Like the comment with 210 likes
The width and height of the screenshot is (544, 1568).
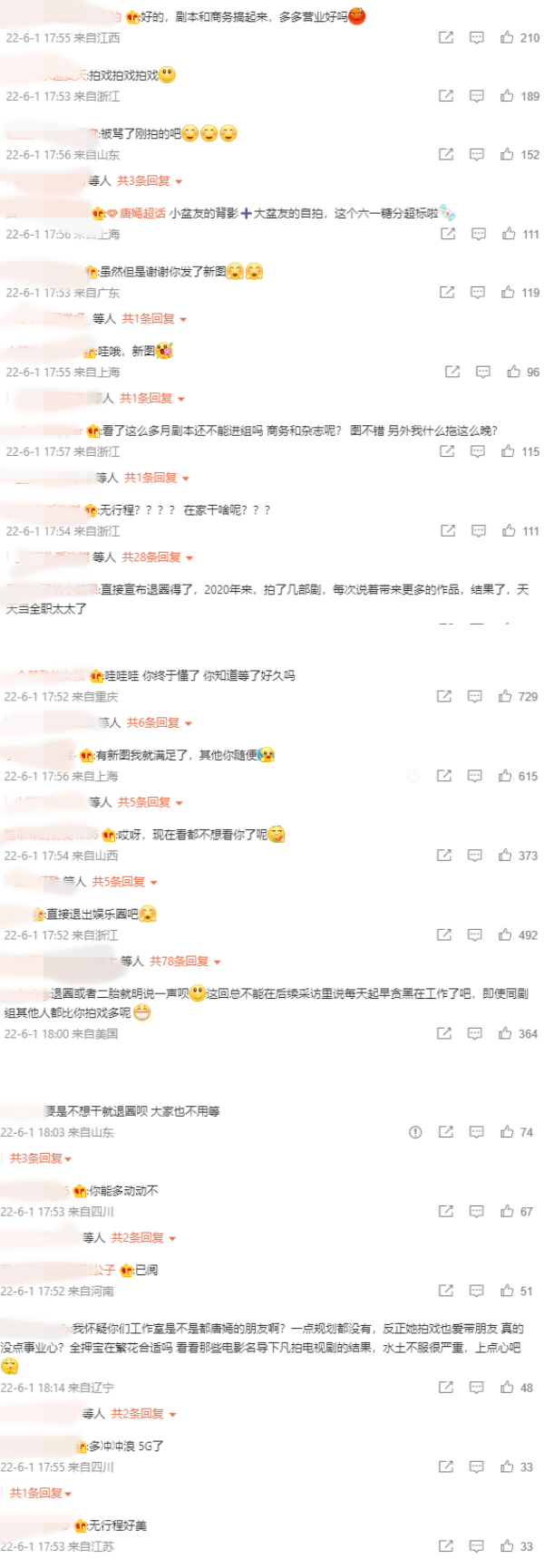pos(507,38)
